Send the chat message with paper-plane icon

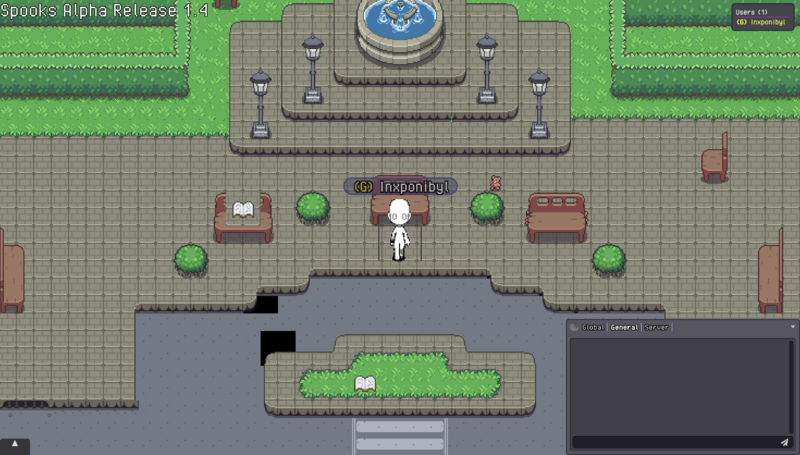[784, 441]
